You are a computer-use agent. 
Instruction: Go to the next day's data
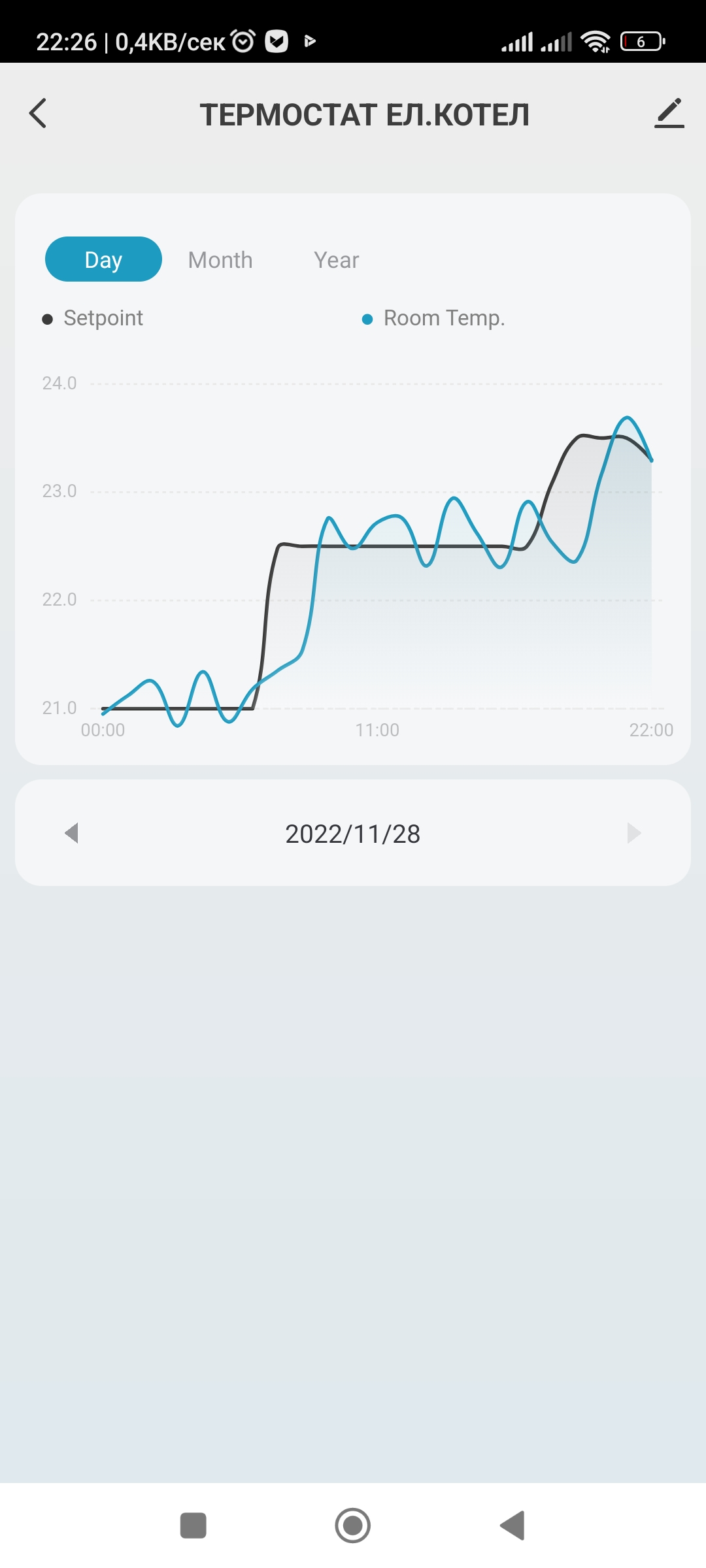[633, 833]
